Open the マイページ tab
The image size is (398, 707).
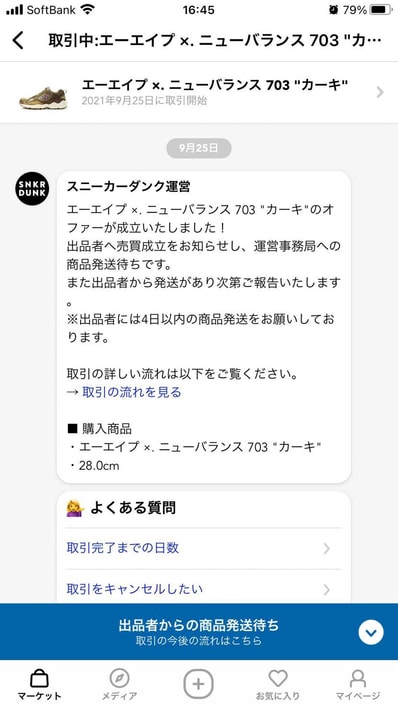(358, 684)
